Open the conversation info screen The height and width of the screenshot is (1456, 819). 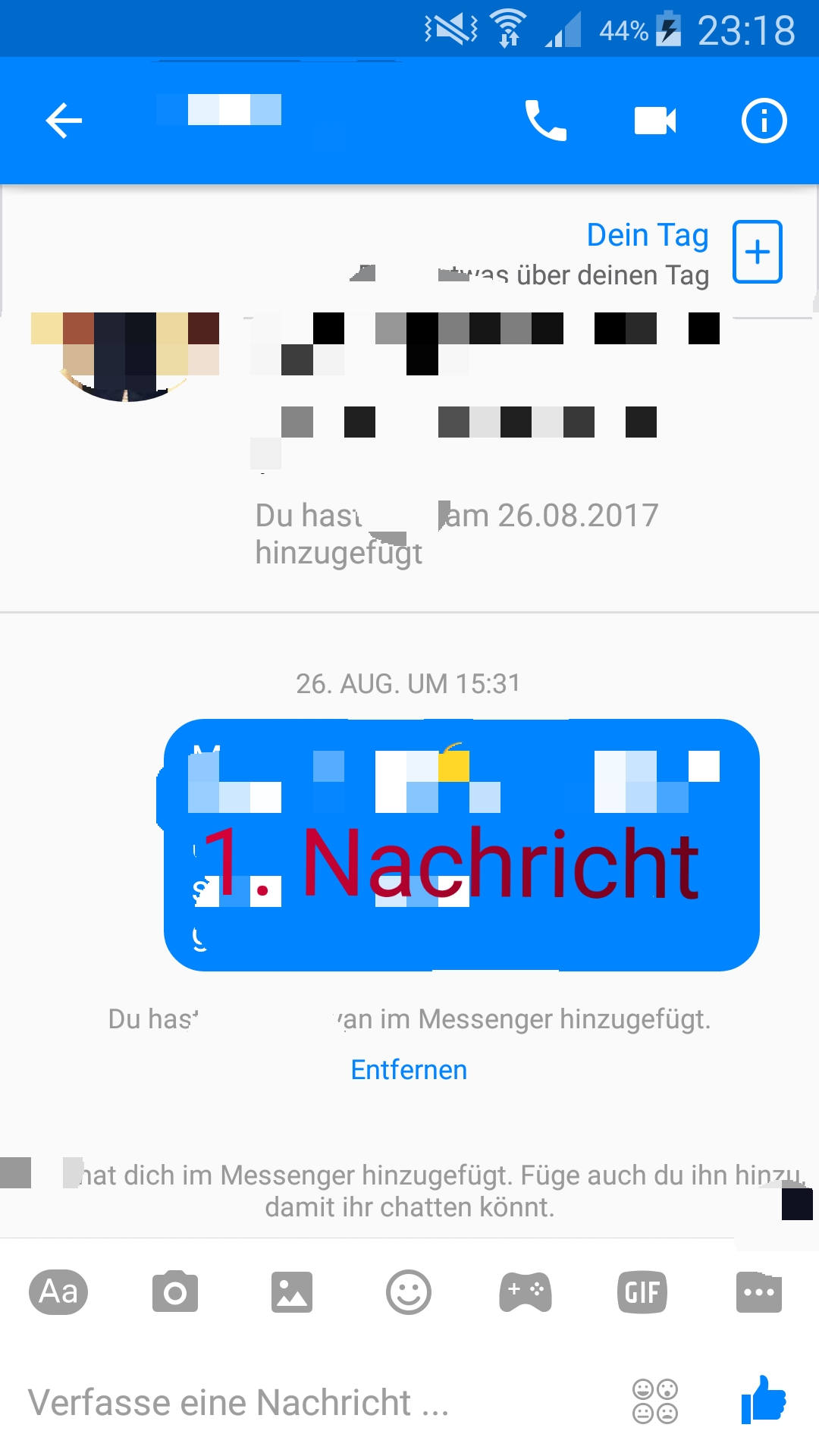(x=764, y=120)
